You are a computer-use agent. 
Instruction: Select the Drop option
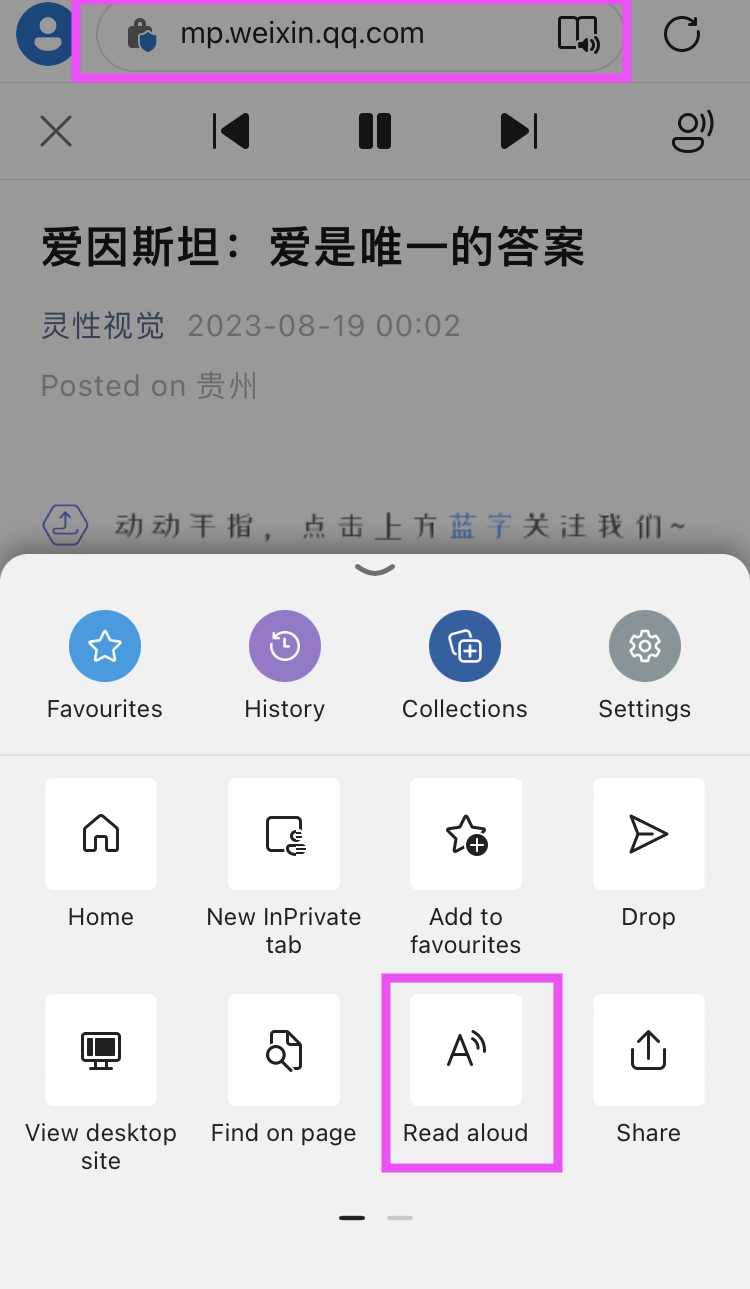tap(648, 834)
